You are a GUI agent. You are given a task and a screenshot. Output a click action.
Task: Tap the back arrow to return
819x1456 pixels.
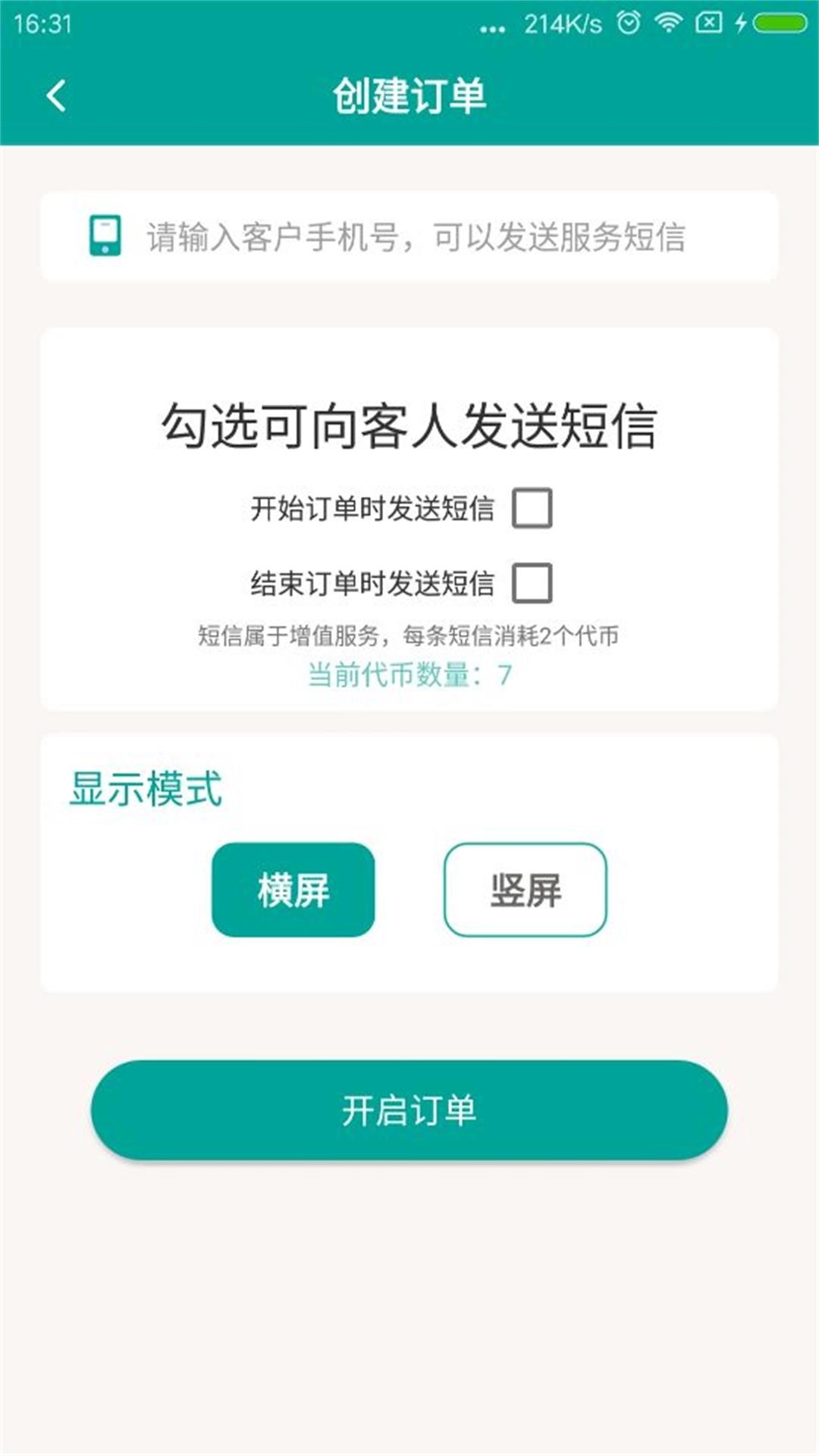coord(55,94)
